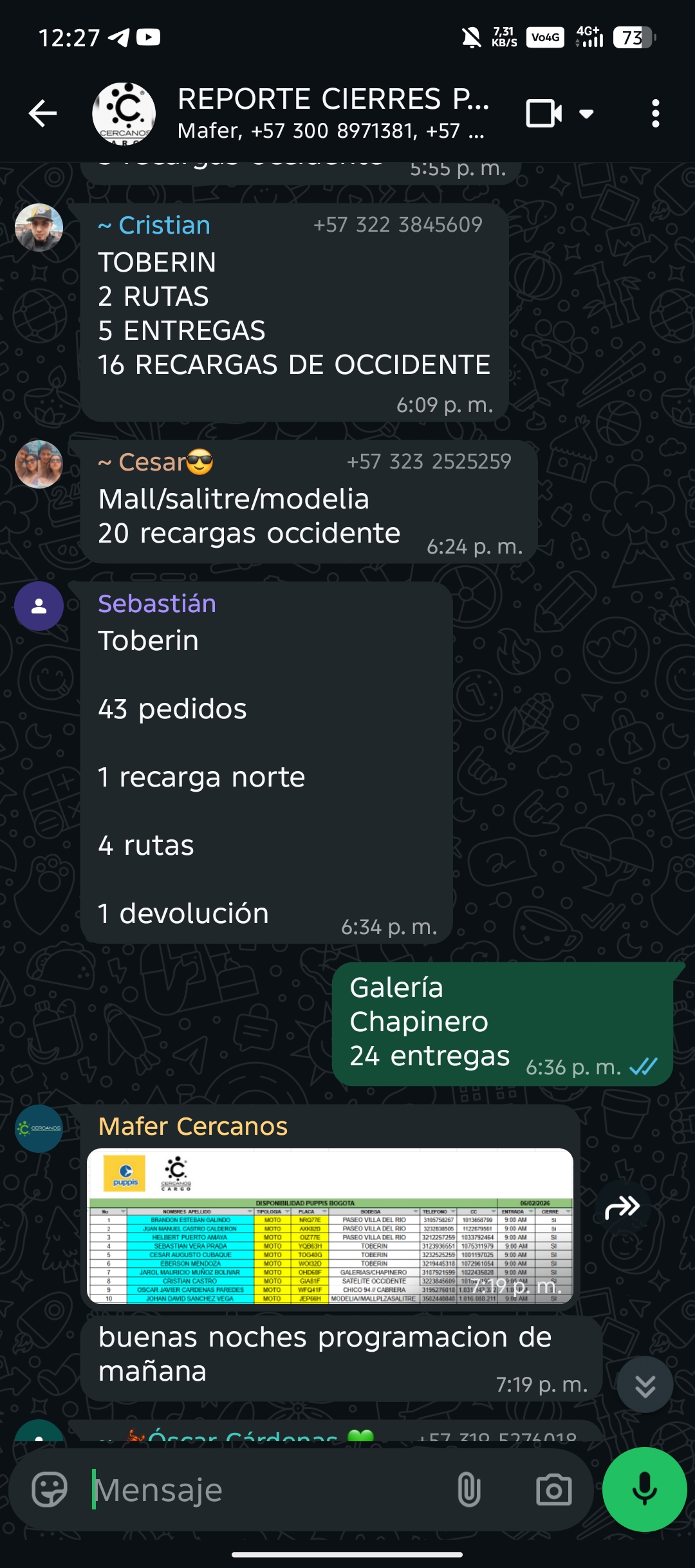
Task: Open the camera from the message bar
Action: pyautogui.click(x=553, y=1489)
